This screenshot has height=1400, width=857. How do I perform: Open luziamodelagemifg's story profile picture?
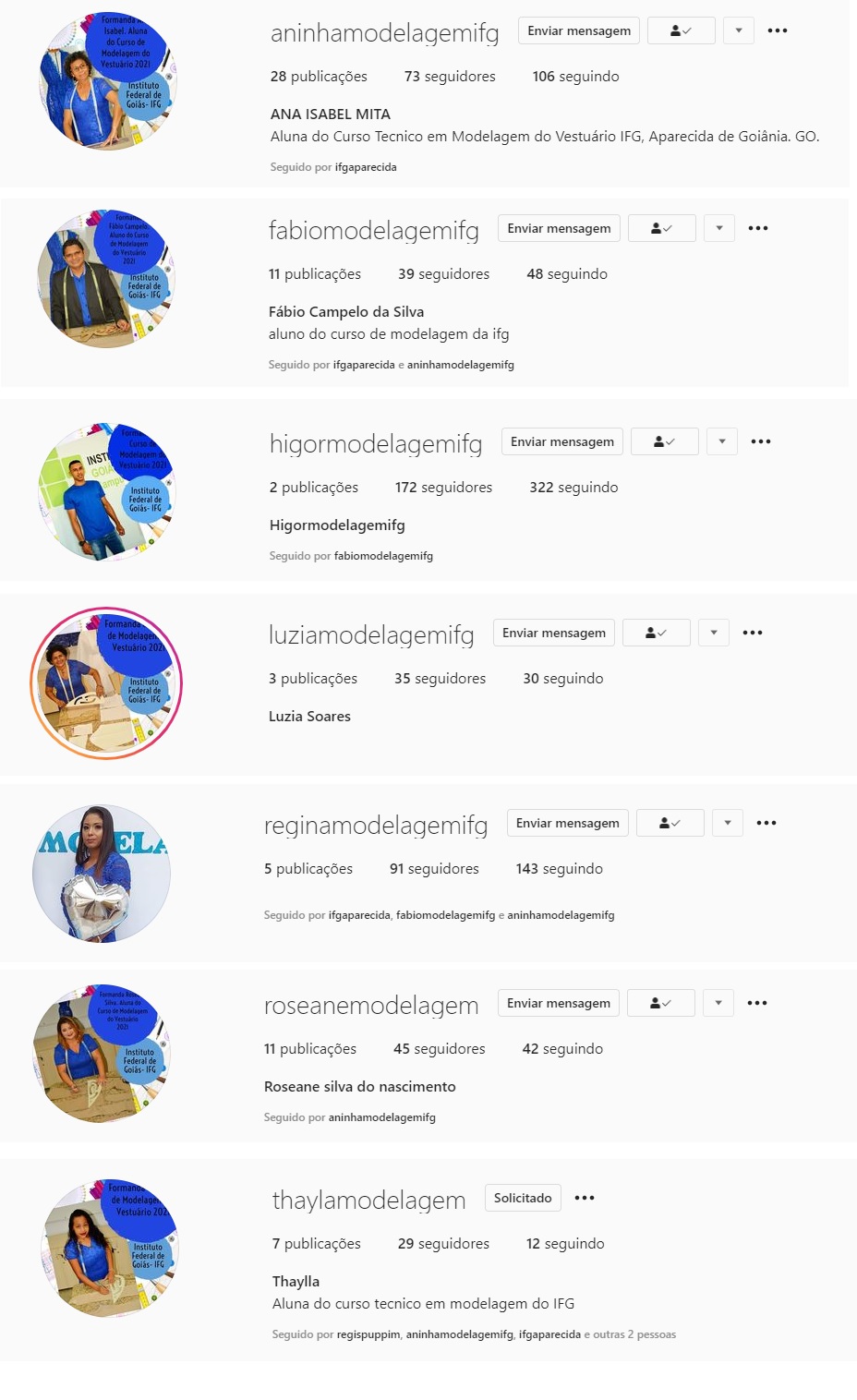106,683
